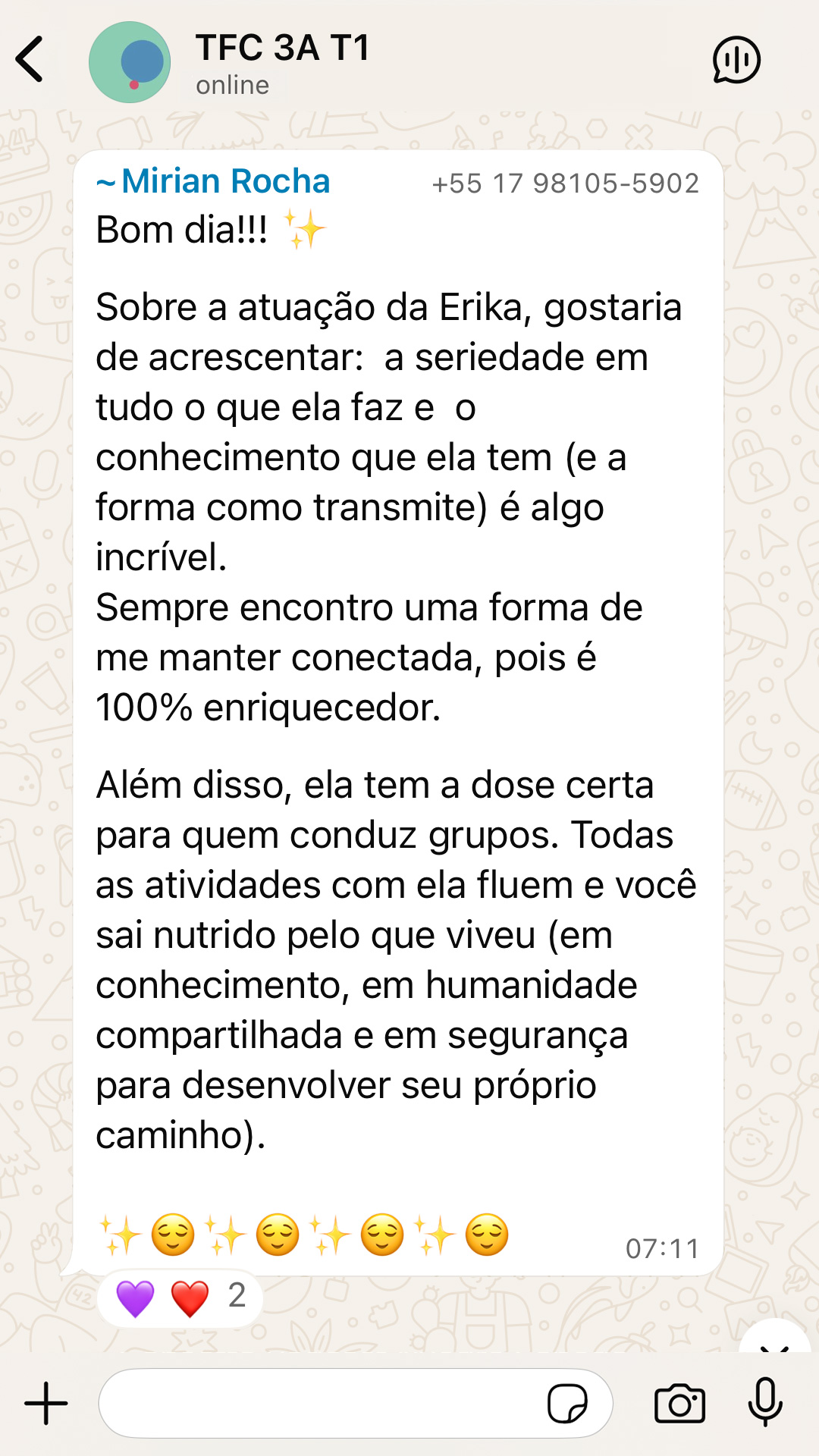The image size is (819, 1456).
Task: Open the sticker picker
Action: pyautogui.click(x=567, y=1404)
